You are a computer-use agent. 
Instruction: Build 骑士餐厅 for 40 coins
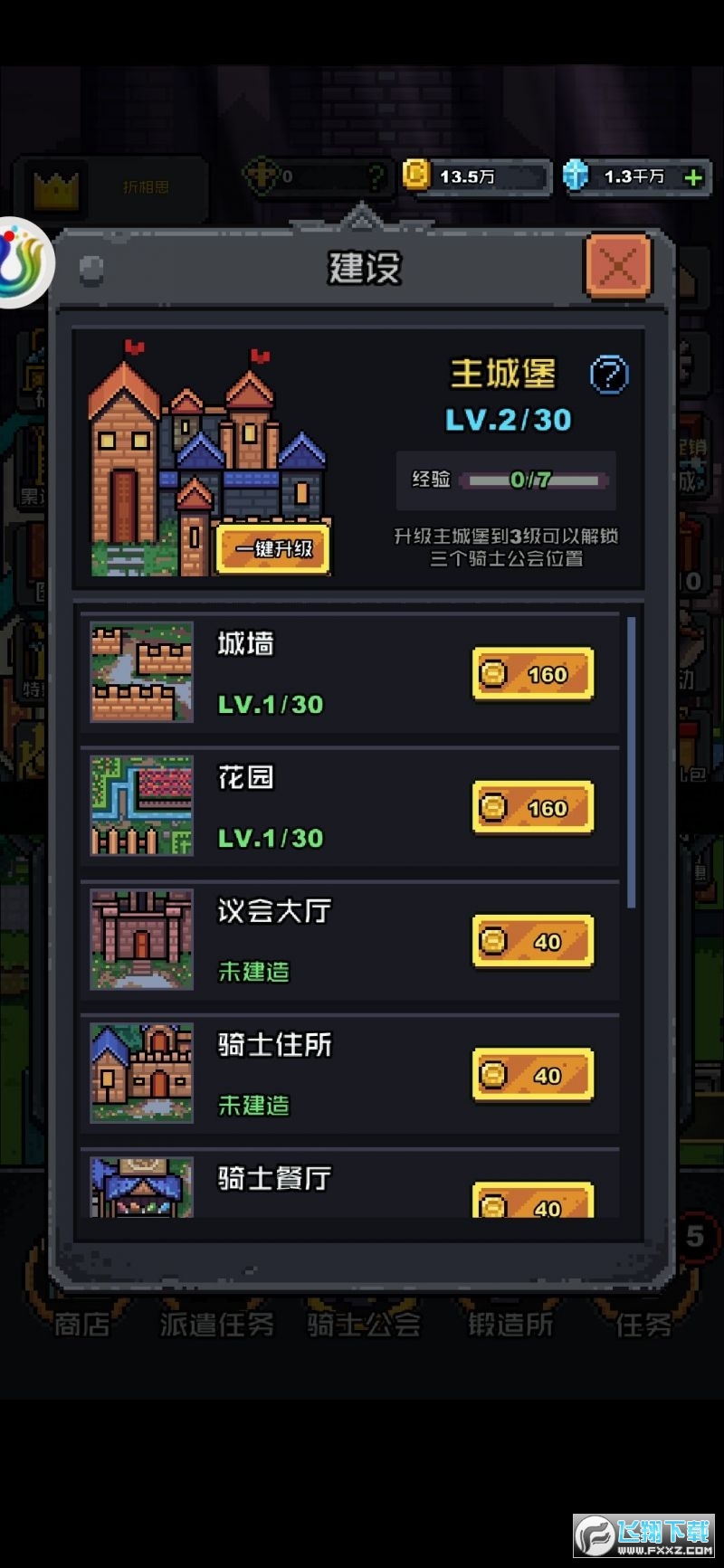point(533,1202)
